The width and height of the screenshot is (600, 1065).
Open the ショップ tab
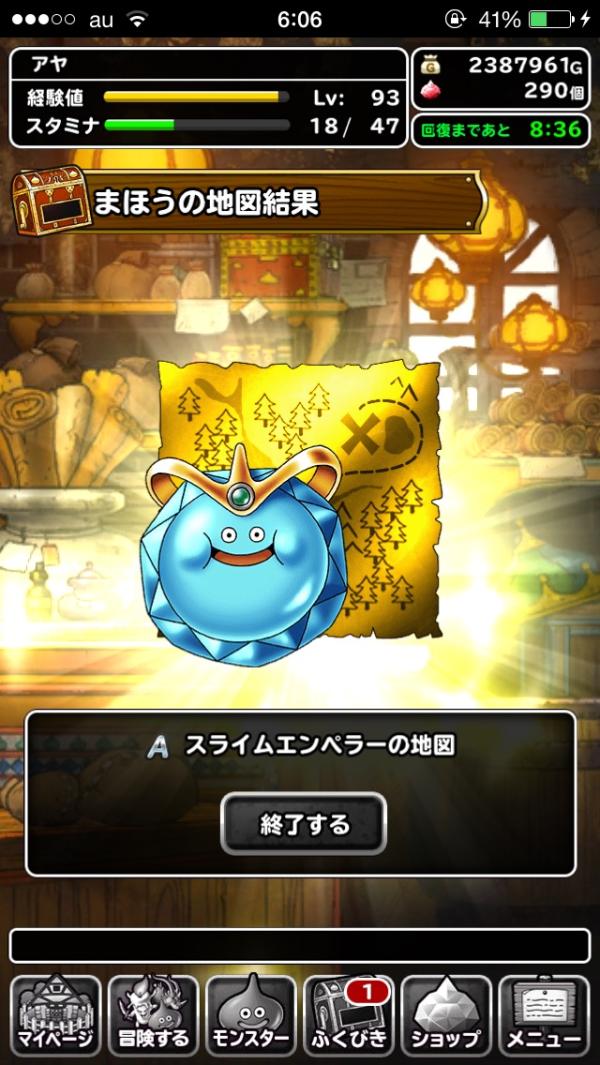(446, 1014)
